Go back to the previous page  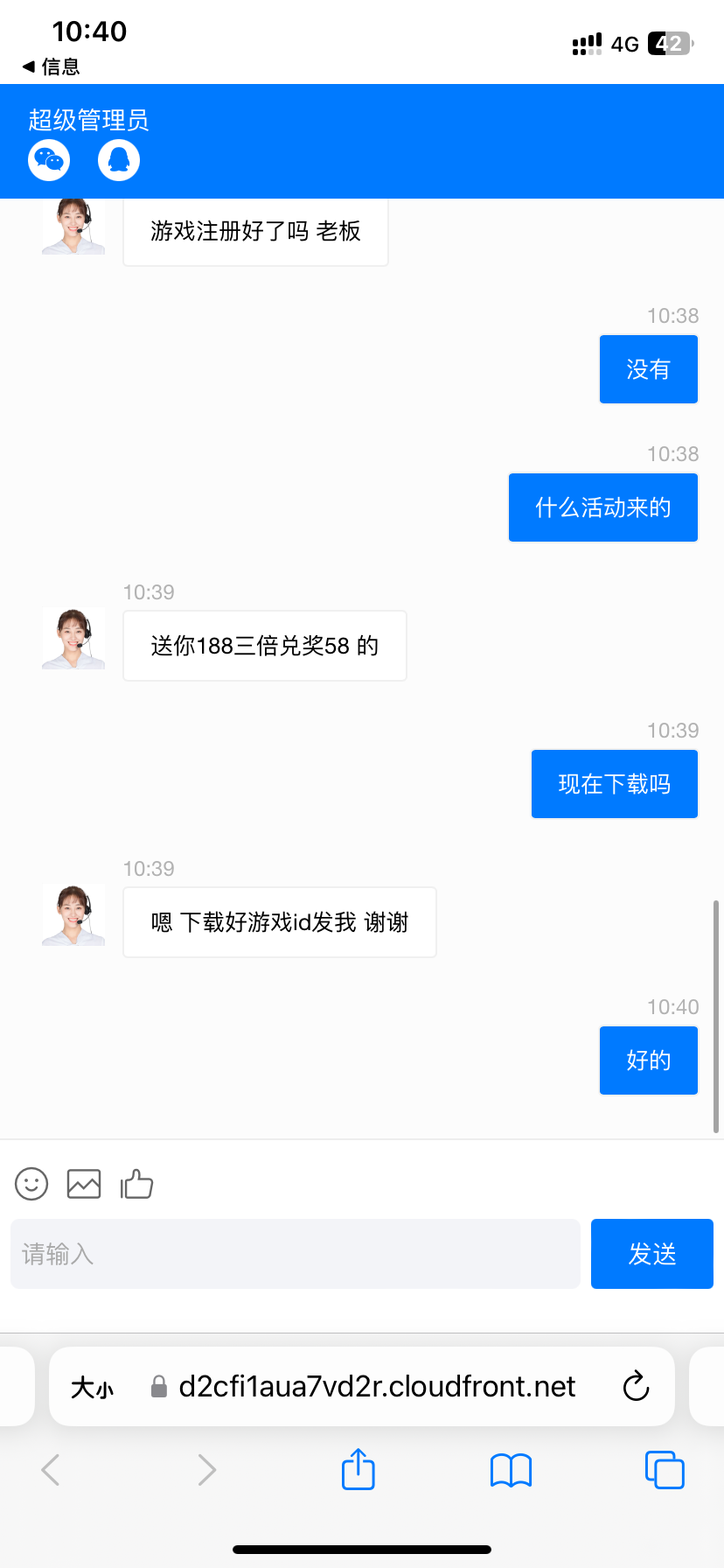click(x=51, y=1469)
